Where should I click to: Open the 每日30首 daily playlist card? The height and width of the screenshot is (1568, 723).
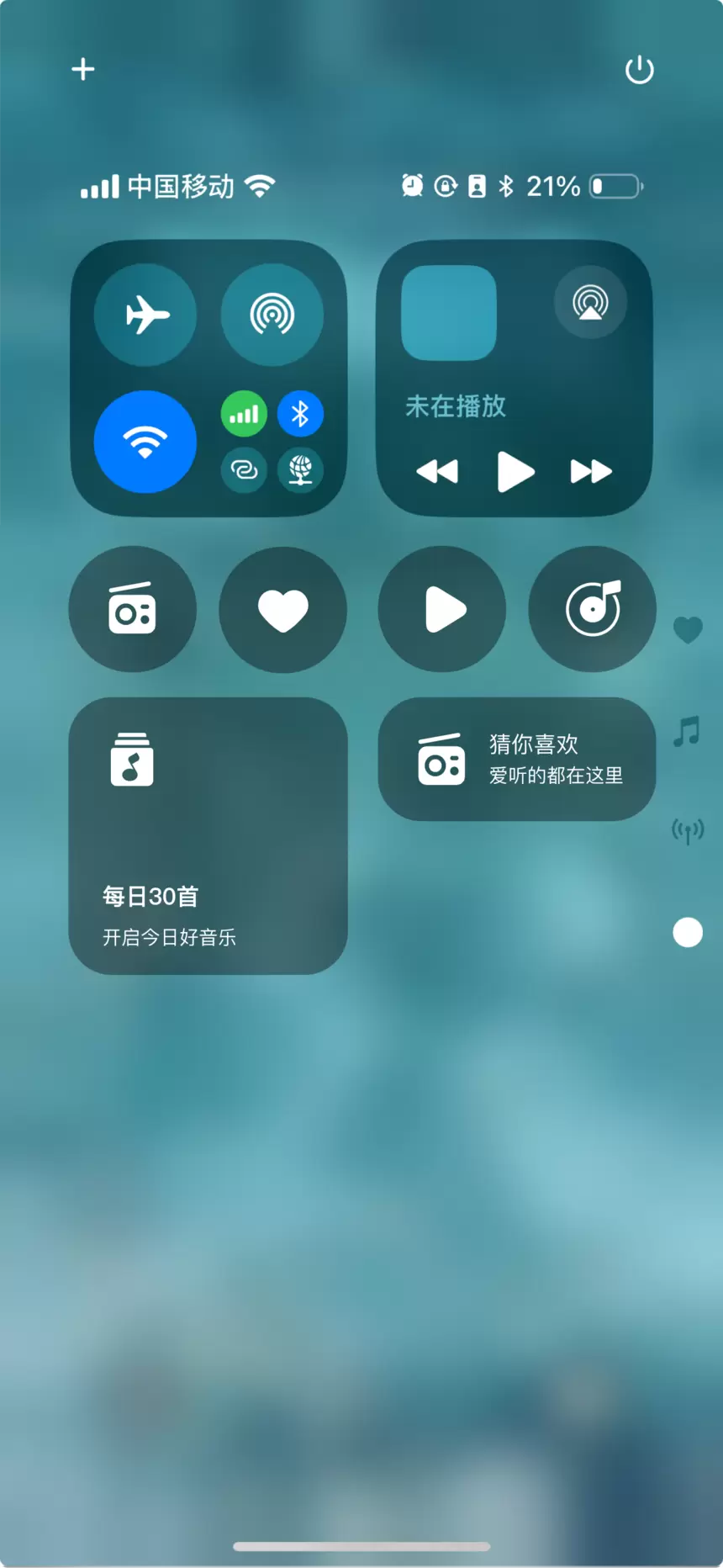pyautogui.click(x=208, y=835)
